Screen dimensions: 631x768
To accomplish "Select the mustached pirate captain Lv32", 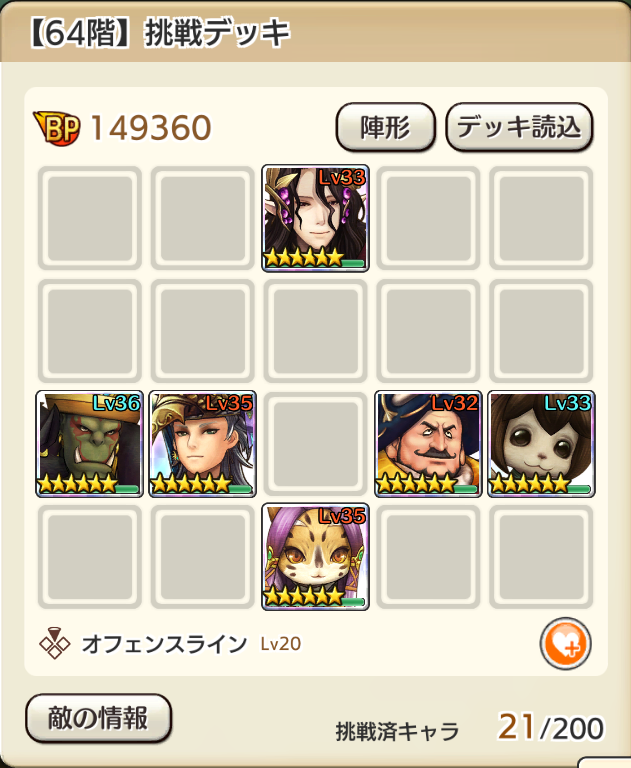I will point(428,444).
